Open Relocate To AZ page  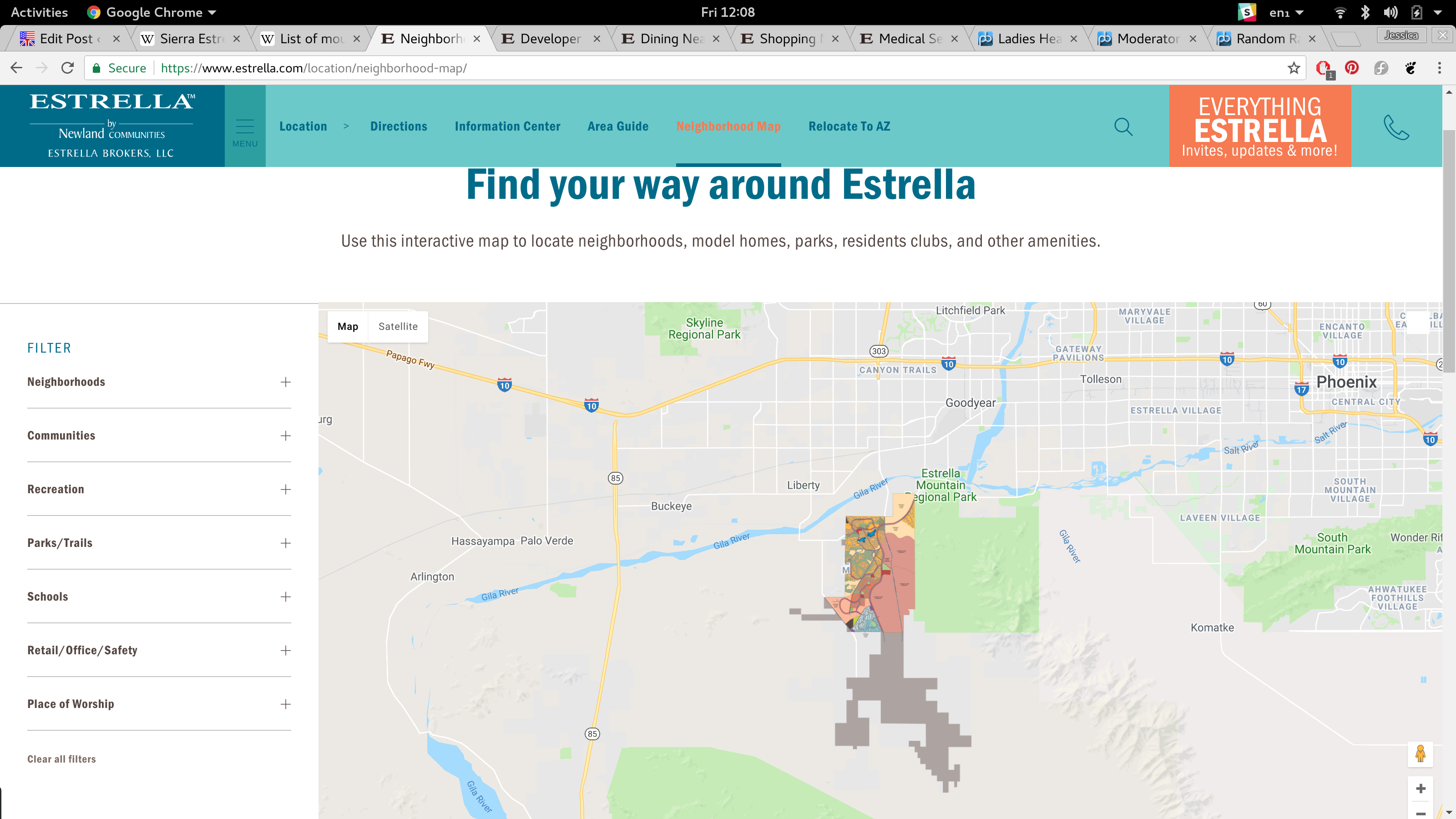(849, 126)
